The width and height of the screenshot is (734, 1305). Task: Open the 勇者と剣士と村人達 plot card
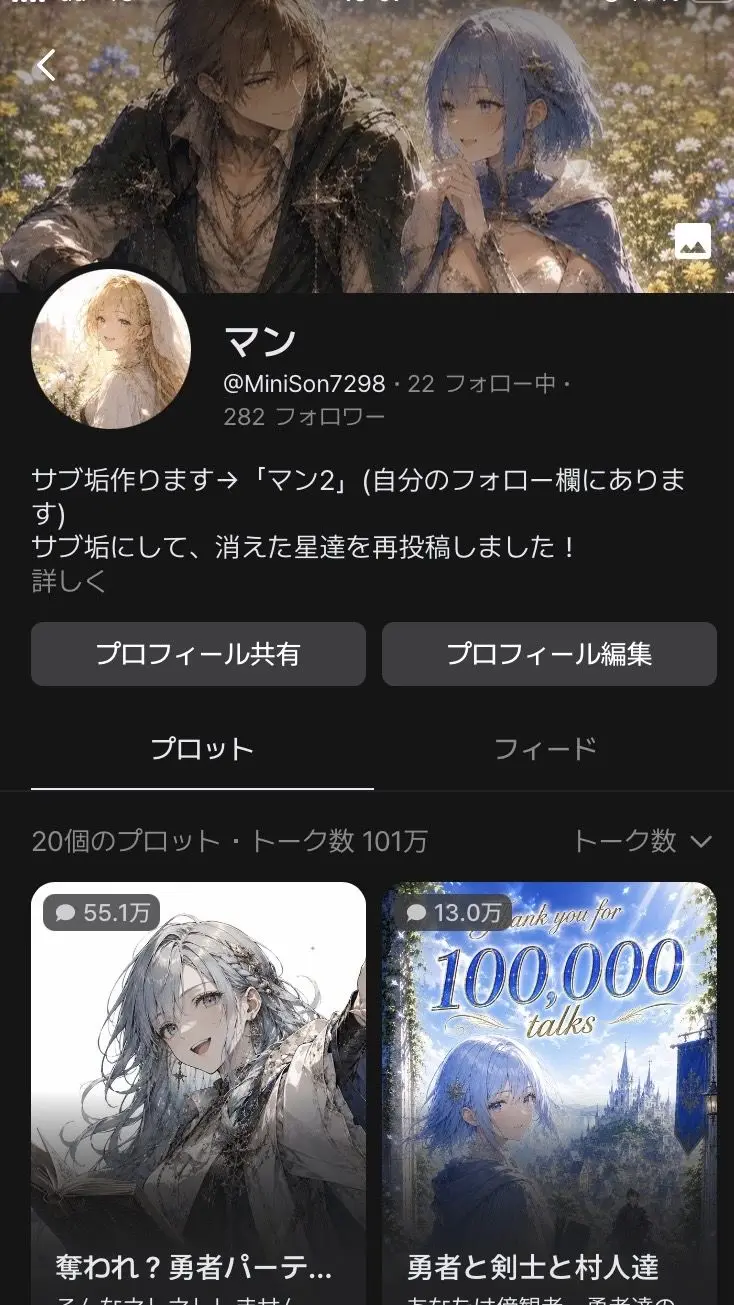click(549, 1093)
